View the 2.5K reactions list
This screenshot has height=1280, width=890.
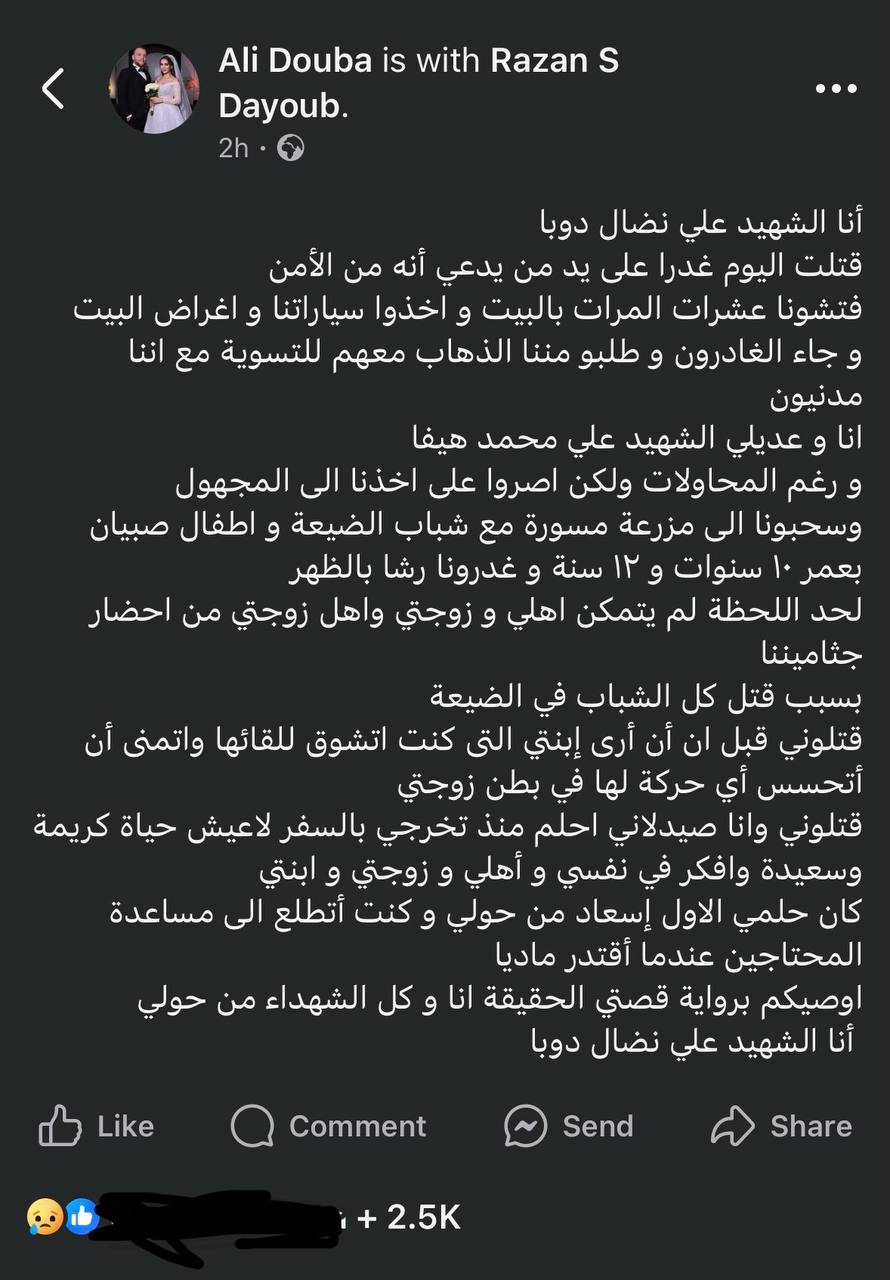click(x=410, y=1217)
